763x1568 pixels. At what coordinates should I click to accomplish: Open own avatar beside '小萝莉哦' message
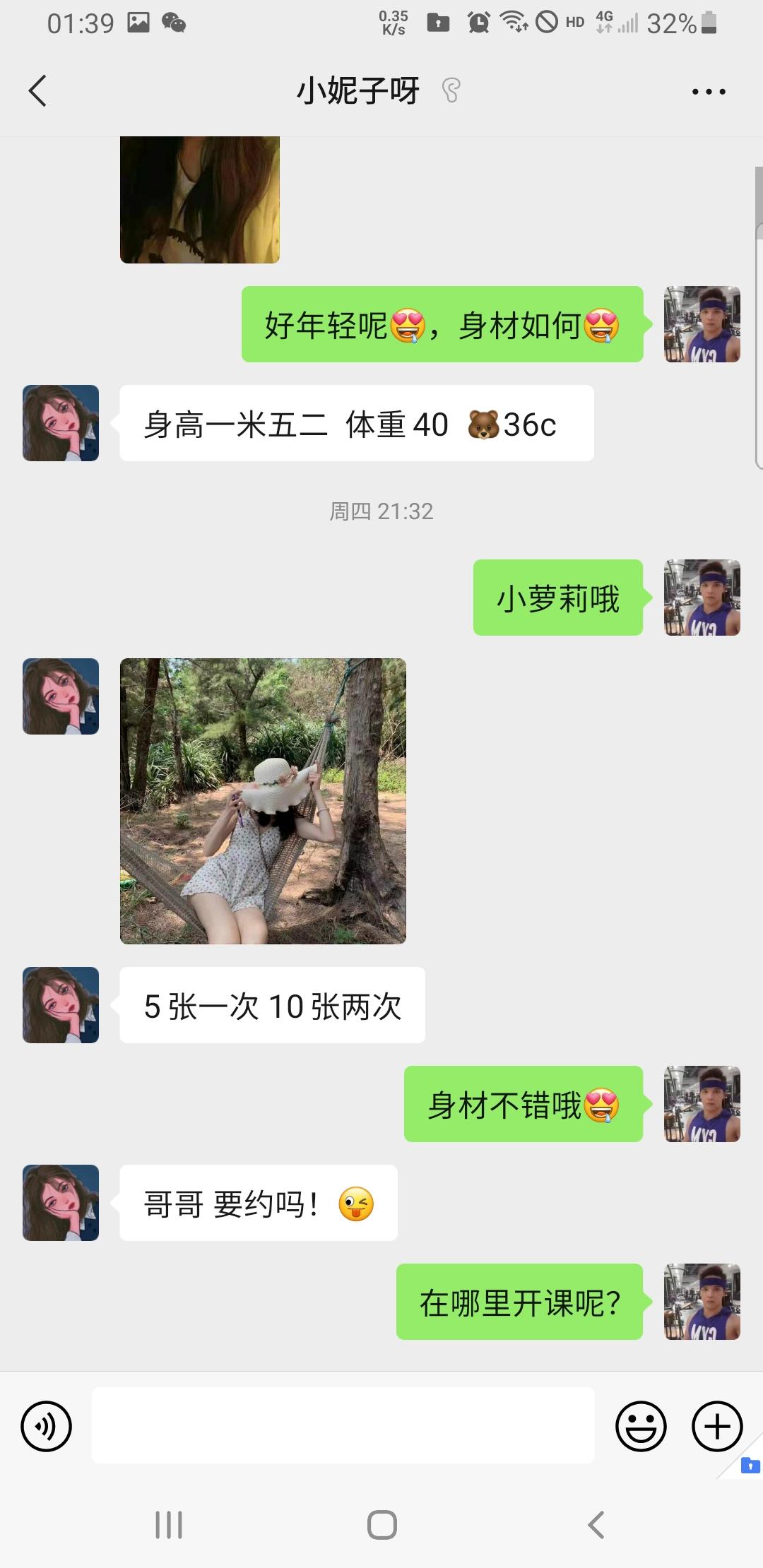point(702,598)
